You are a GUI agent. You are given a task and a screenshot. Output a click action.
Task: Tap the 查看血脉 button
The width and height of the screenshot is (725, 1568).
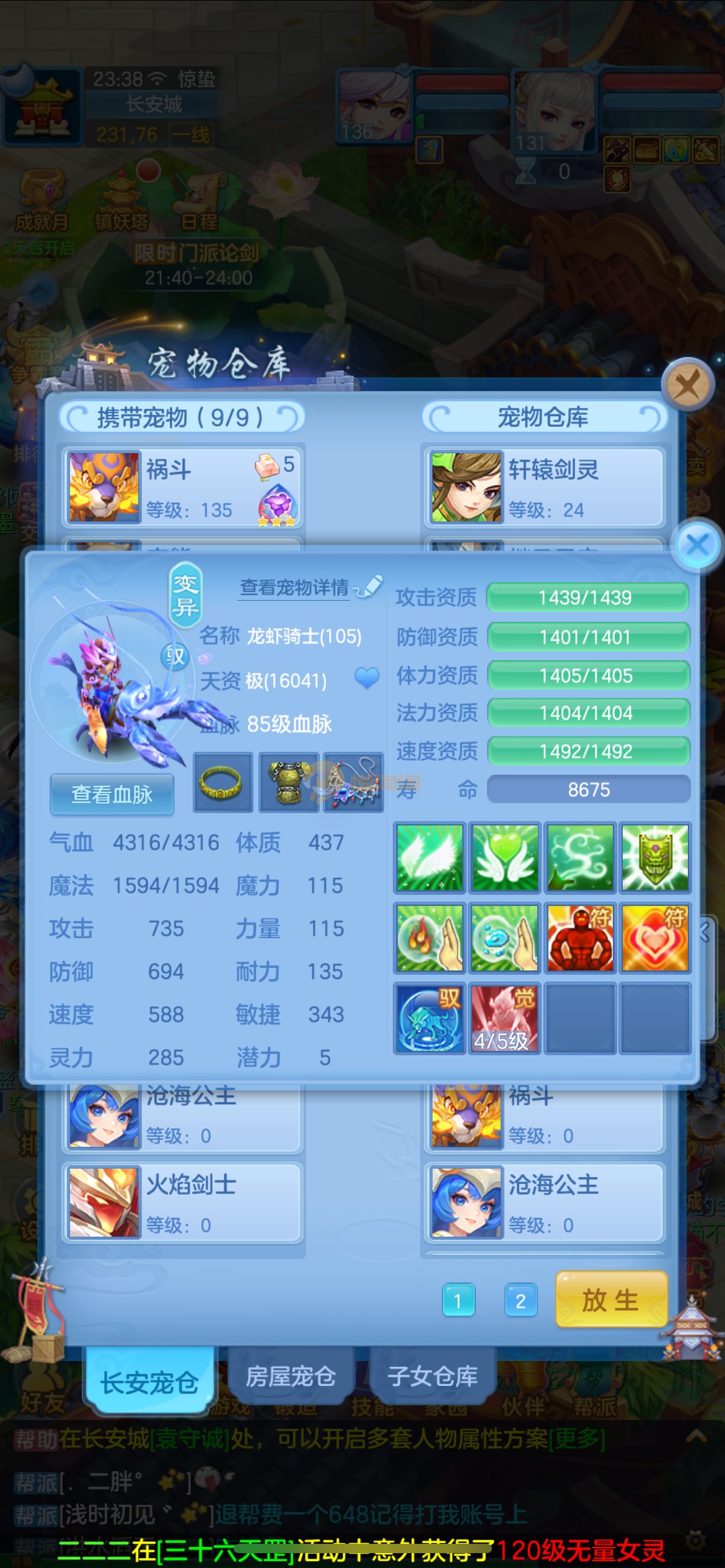(112, 794)
